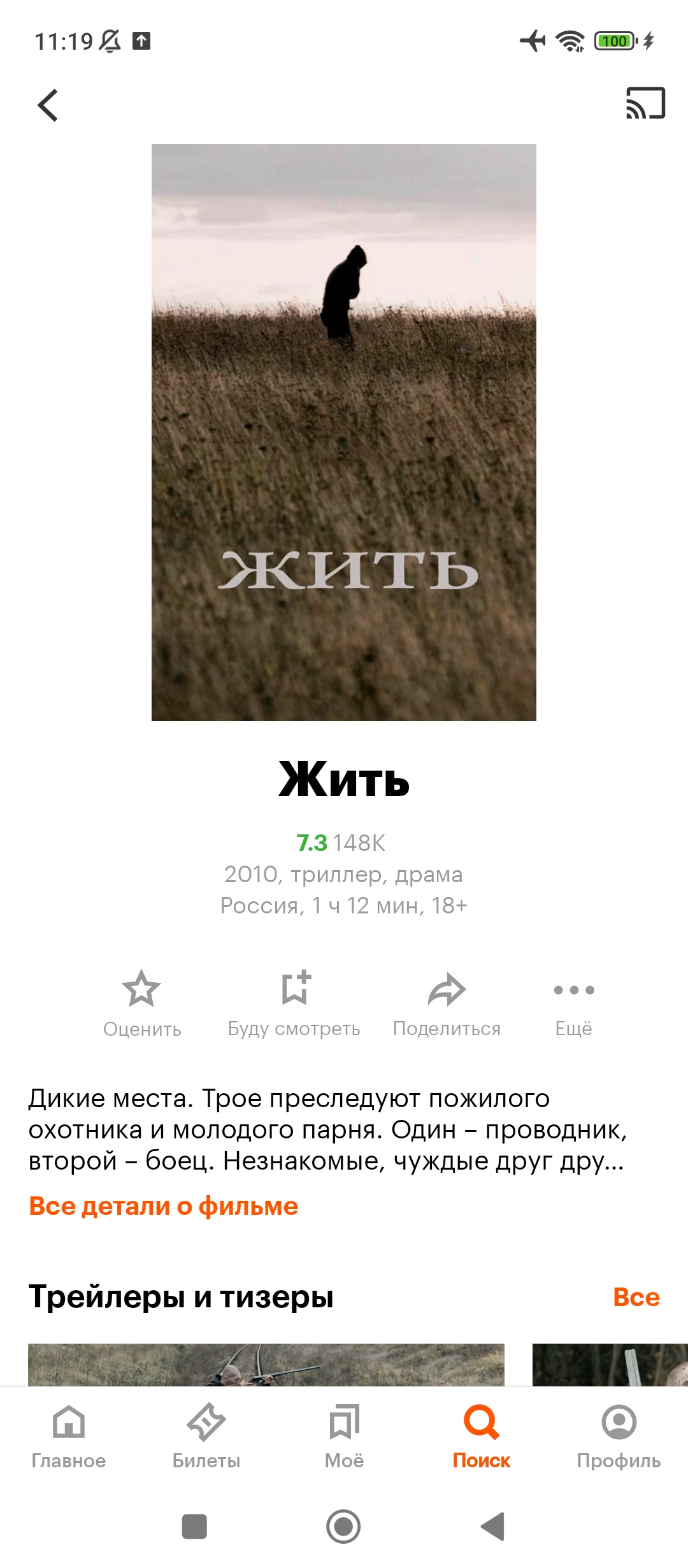Go back using the top-left arrow
This screenshot has width=688, height=1568.
pyautogui.click(x=48, y=105)
